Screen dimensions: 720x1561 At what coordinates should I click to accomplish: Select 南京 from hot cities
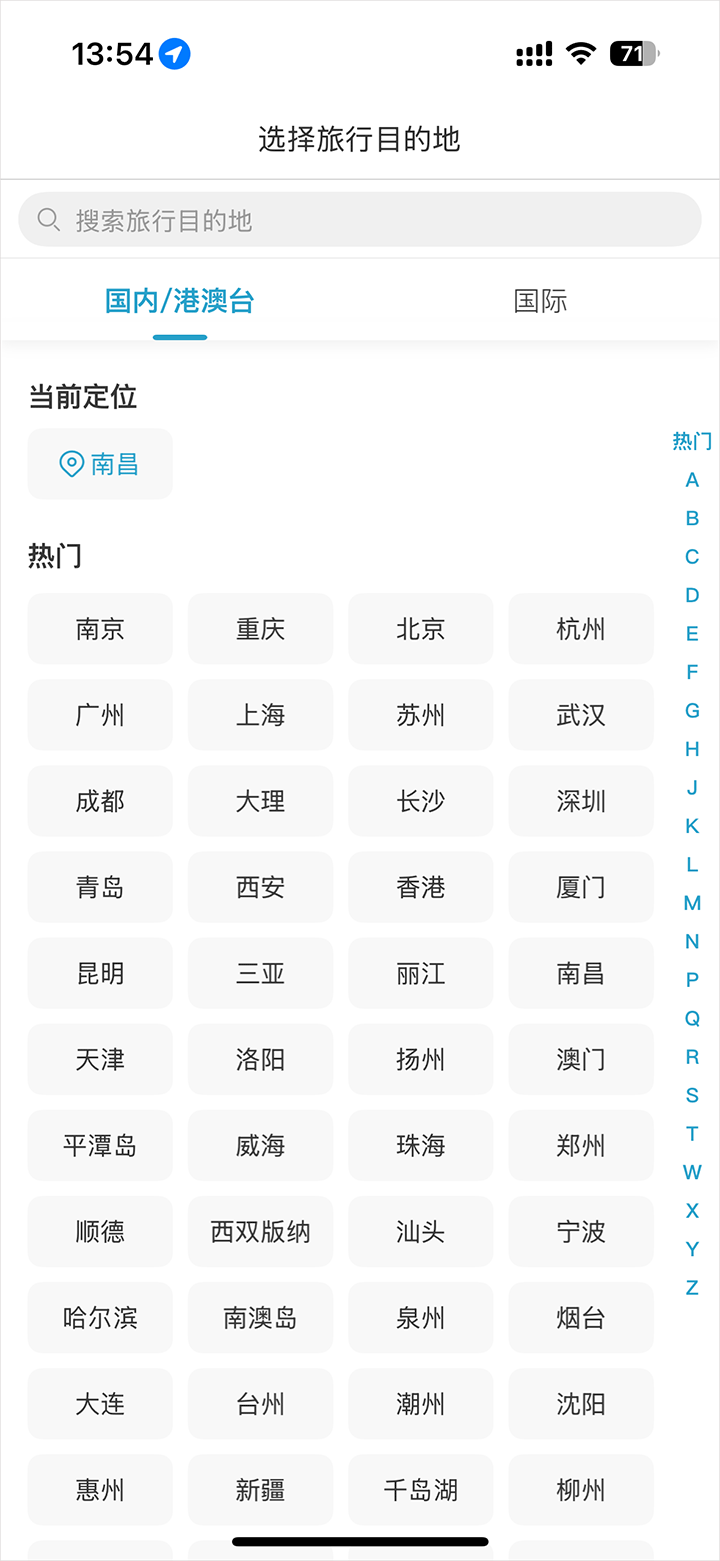tap(100, 629)
